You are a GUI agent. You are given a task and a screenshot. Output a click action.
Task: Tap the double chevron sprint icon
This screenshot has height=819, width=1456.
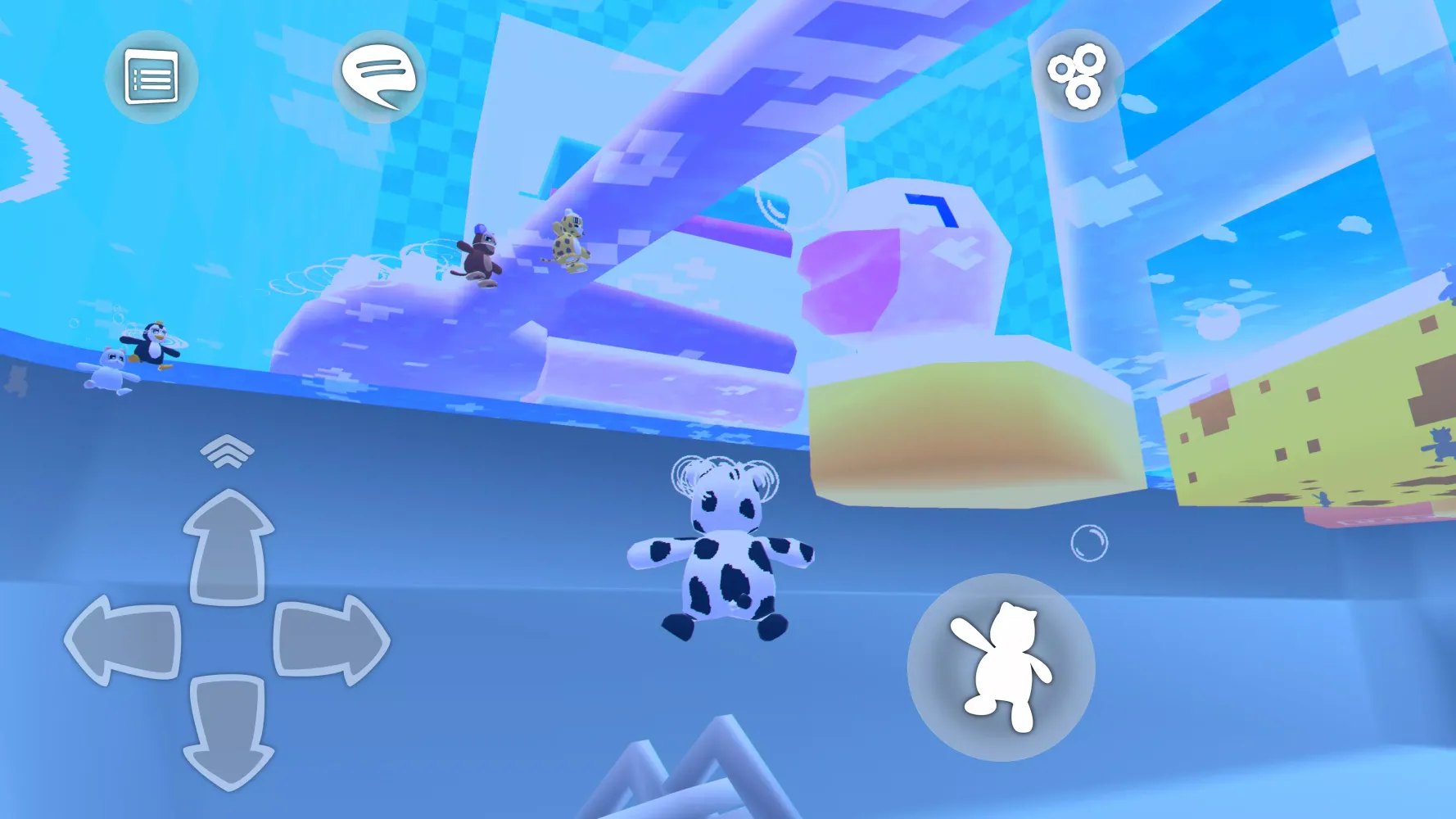pos(227,451)
